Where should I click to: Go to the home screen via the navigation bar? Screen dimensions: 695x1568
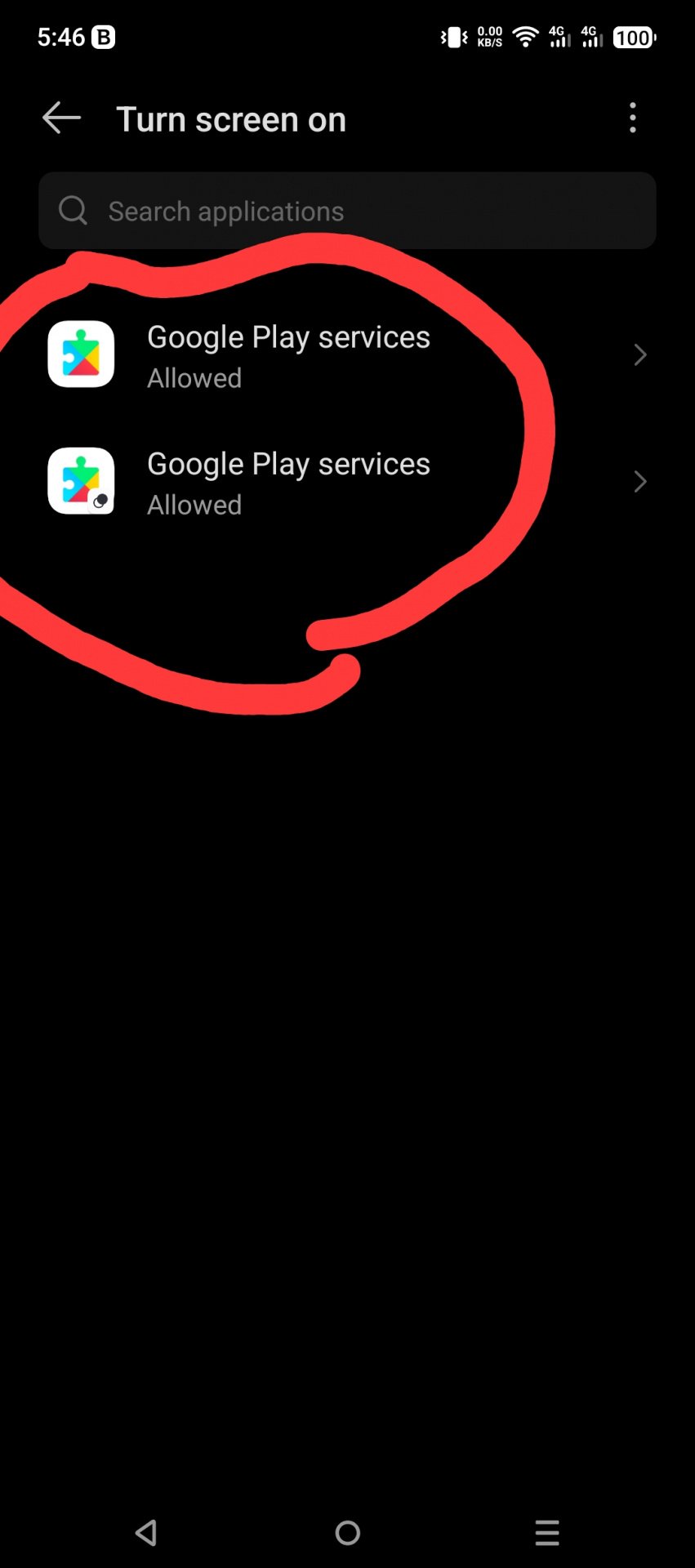point(348,1533)
